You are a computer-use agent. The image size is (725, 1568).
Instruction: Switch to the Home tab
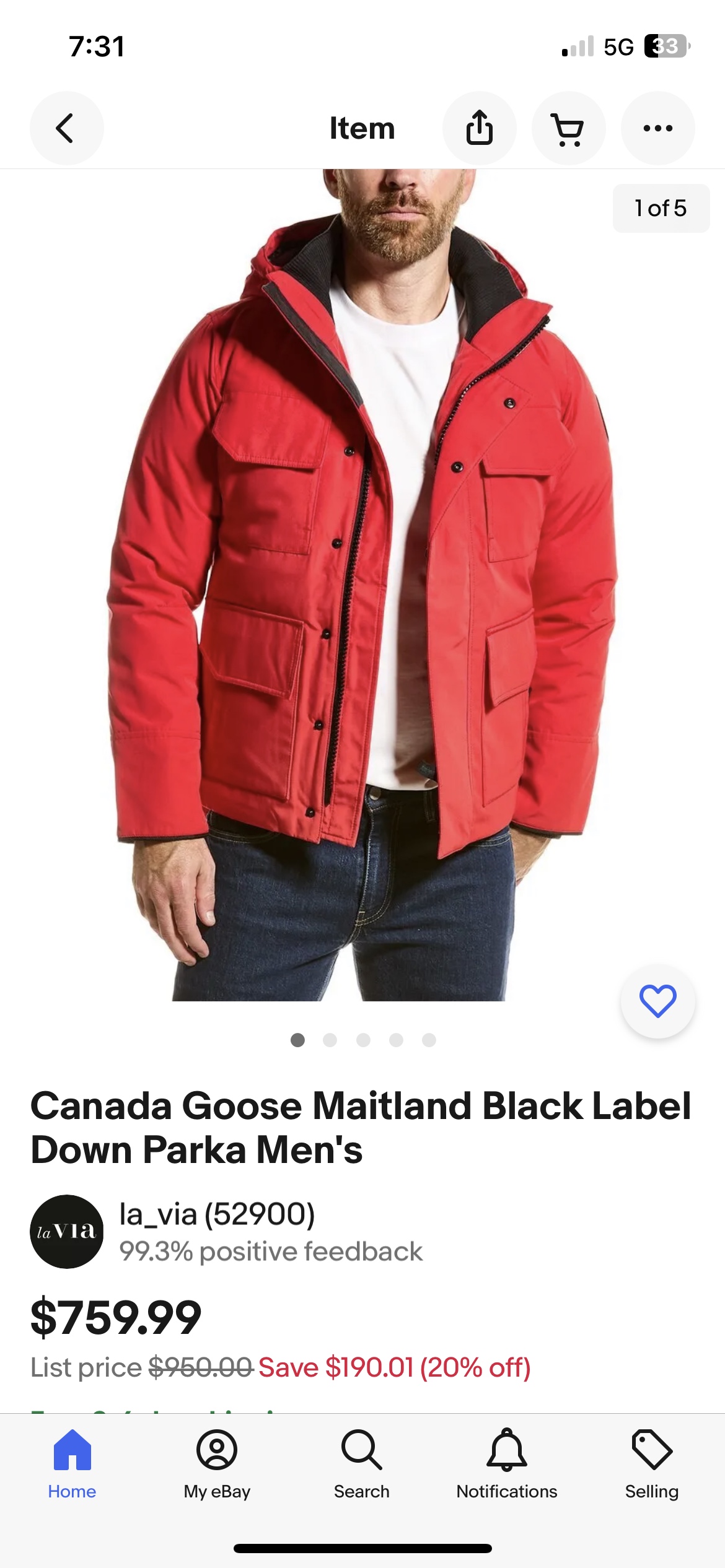(x=72, y=1464)
